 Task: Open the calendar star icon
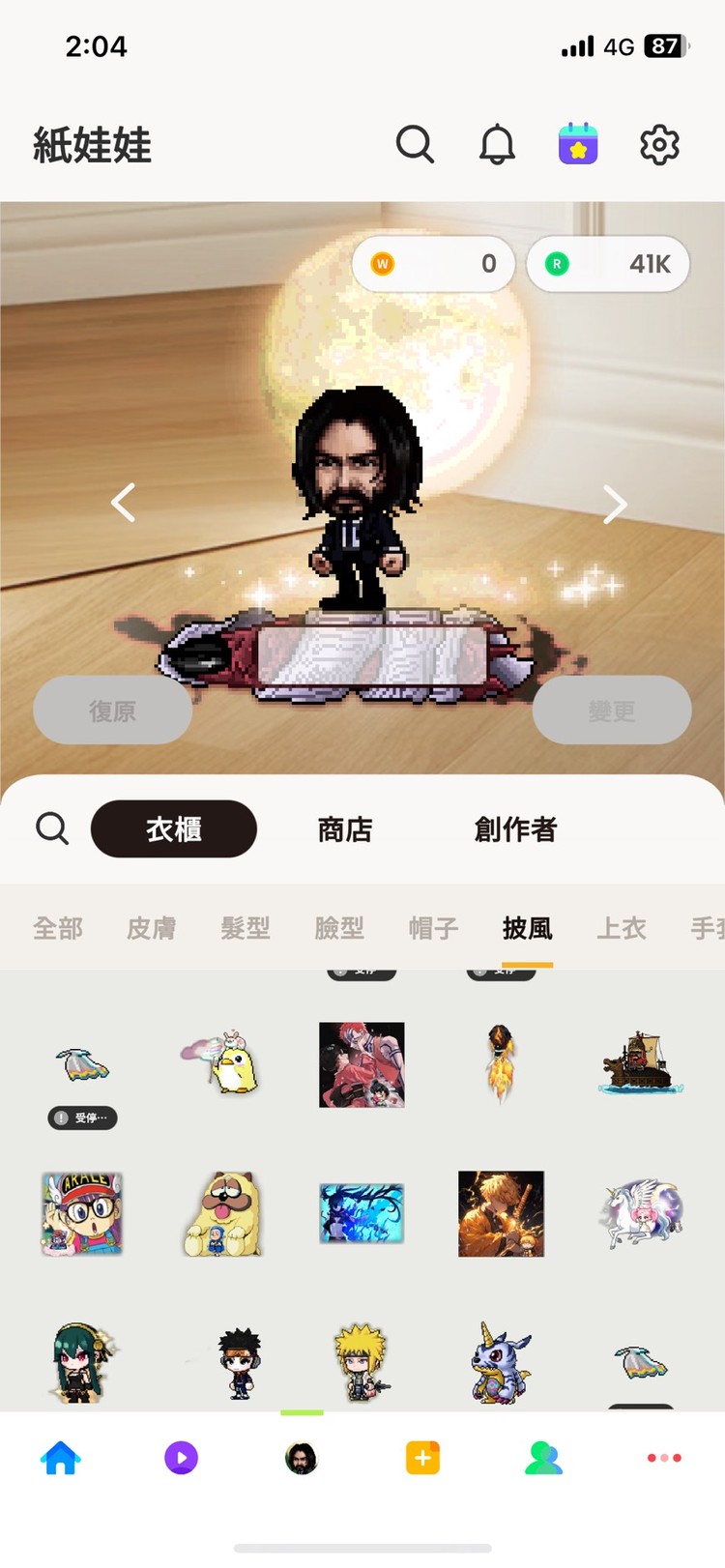[x=578, y=145]
